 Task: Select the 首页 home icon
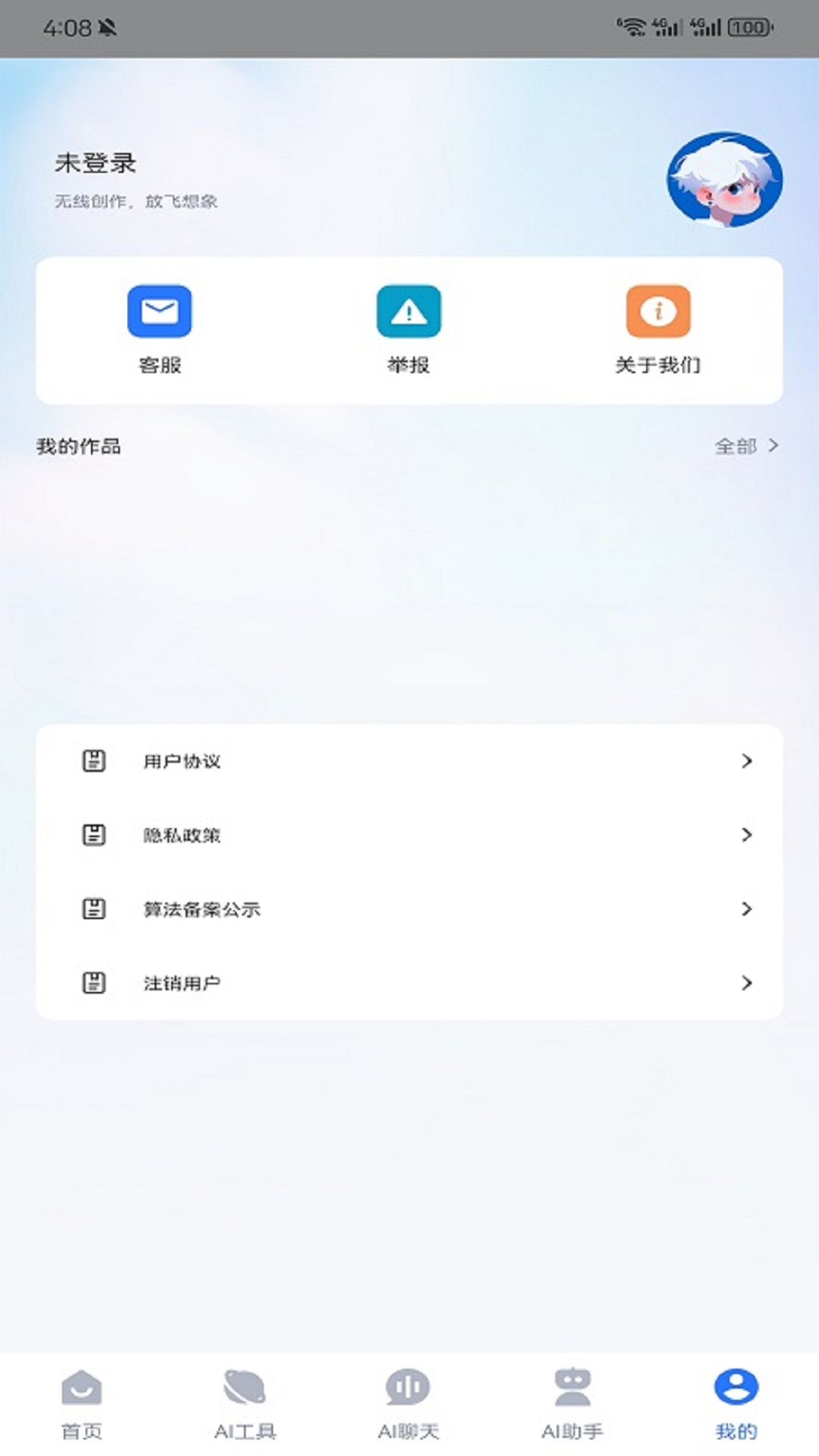81,1392
